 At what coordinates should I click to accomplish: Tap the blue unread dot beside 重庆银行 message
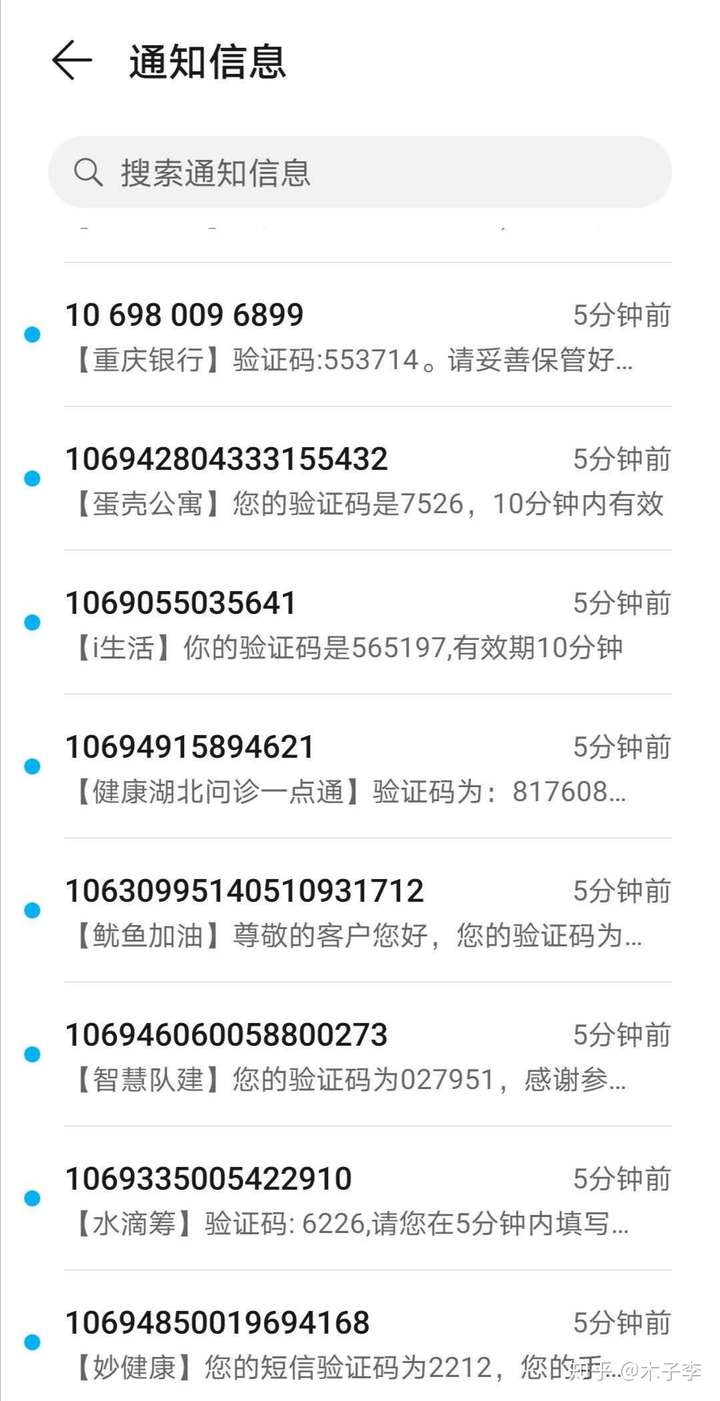coord(31,334)
